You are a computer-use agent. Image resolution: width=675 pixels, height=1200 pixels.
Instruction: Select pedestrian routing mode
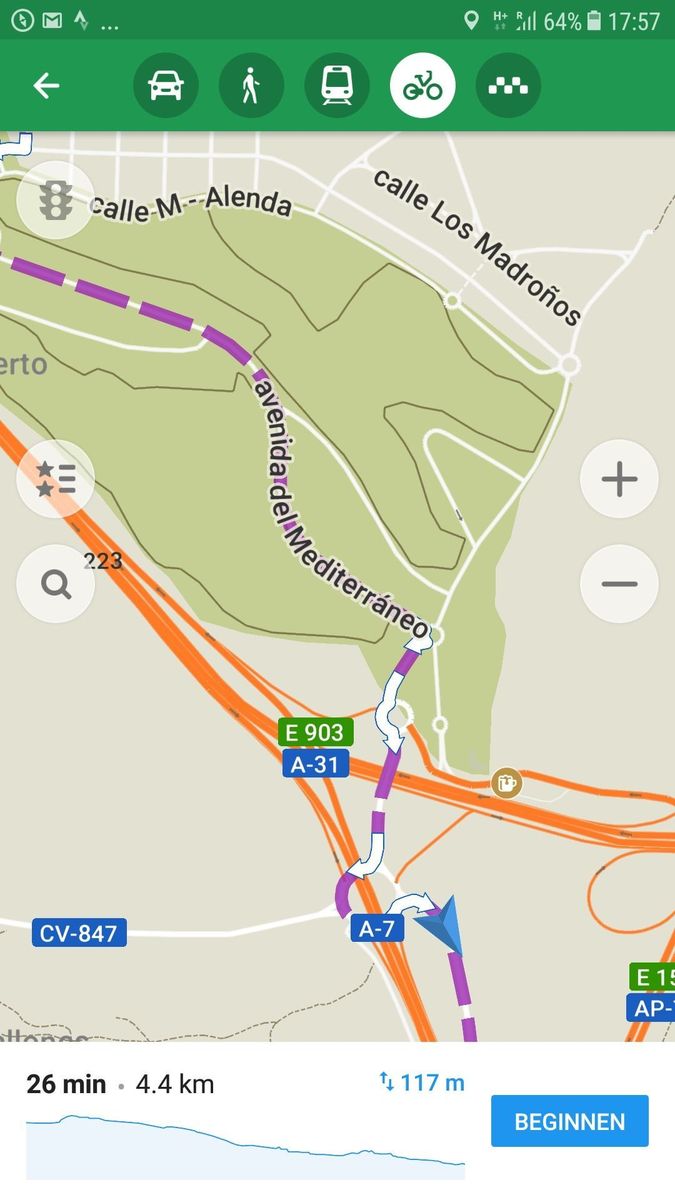tap(251, 86)
